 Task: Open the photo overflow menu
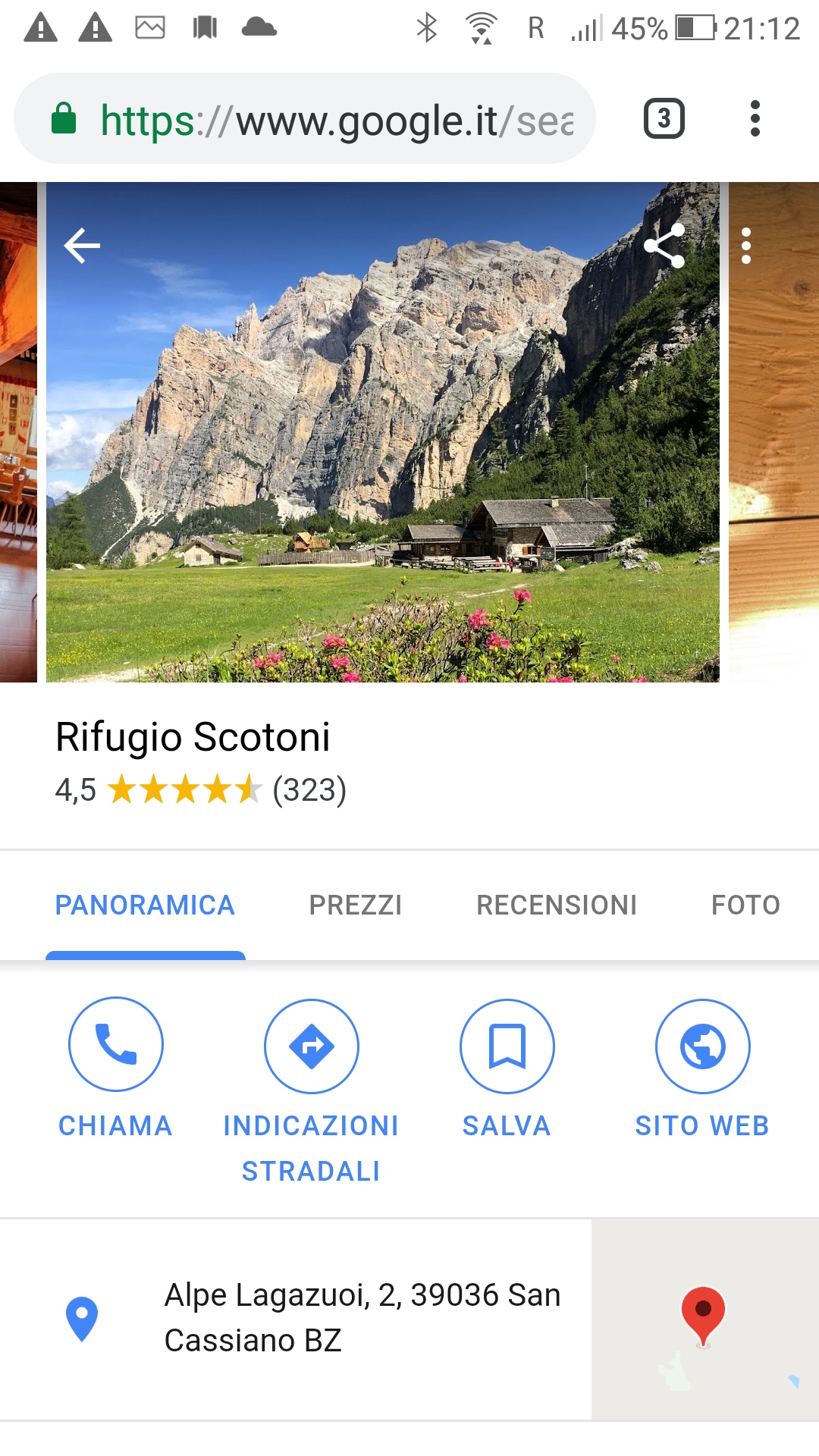pyautogui.click(x=746, y=246)
